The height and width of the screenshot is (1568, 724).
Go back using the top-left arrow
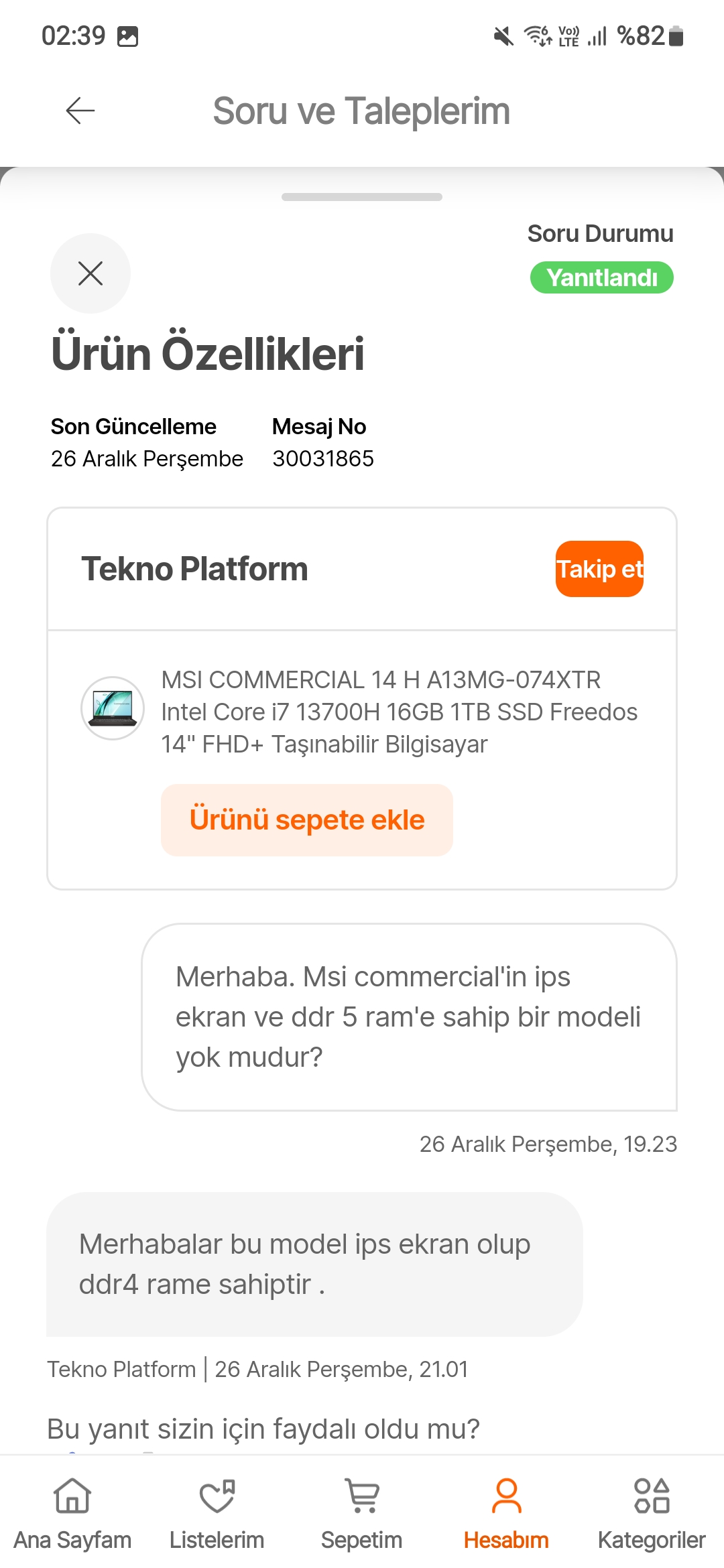click(x=80, y=111)
